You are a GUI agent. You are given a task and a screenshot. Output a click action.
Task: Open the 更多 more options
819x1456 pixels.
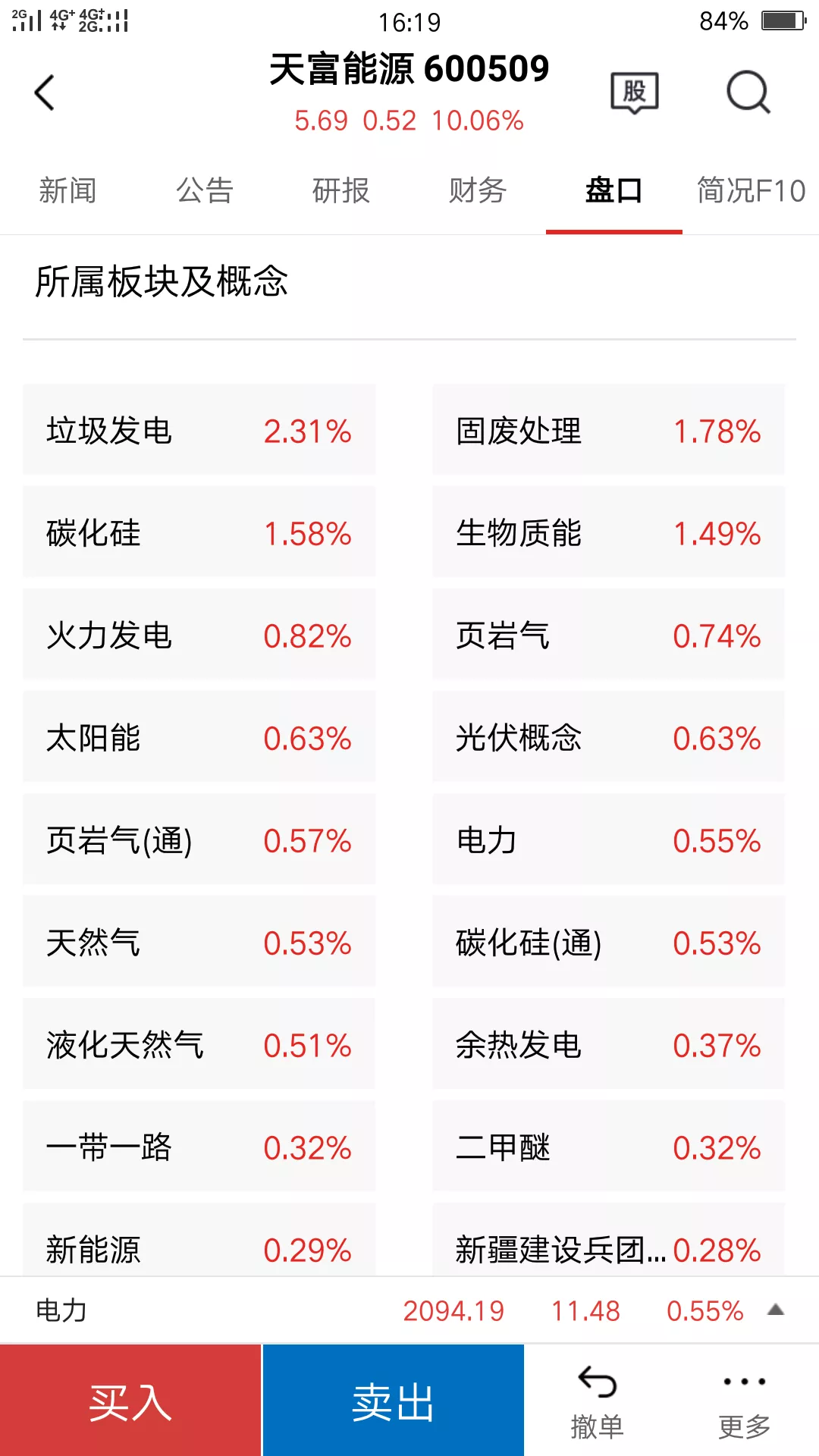(x=745, y=1401)
